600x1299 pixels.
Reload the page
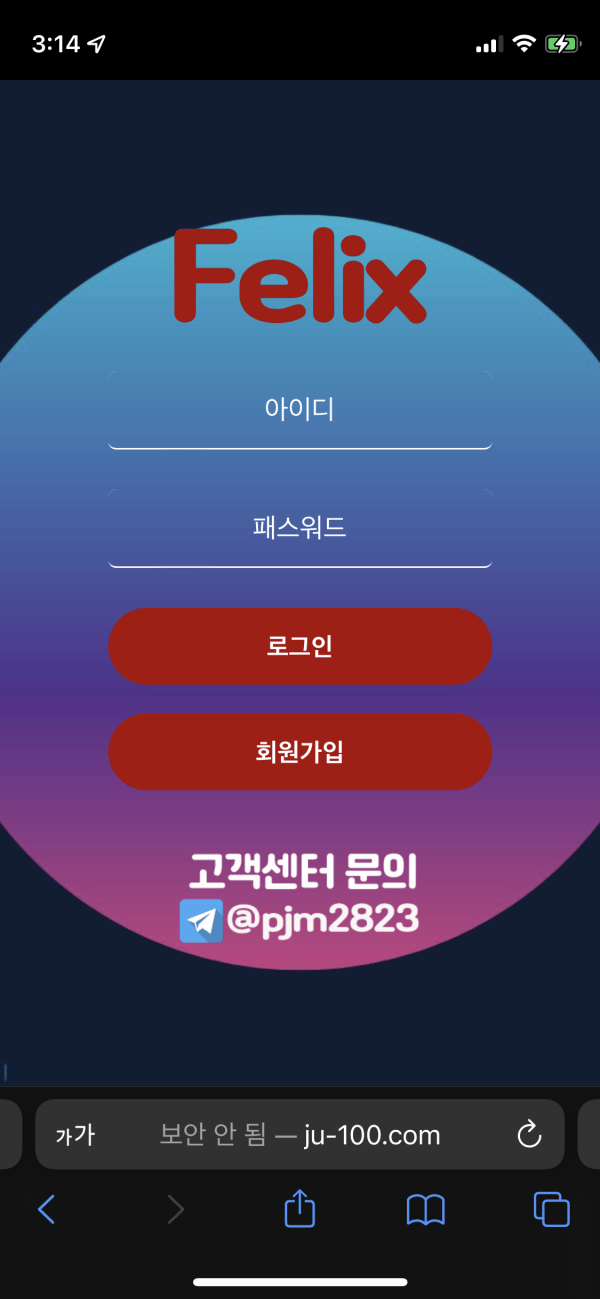click(528, 1134)
